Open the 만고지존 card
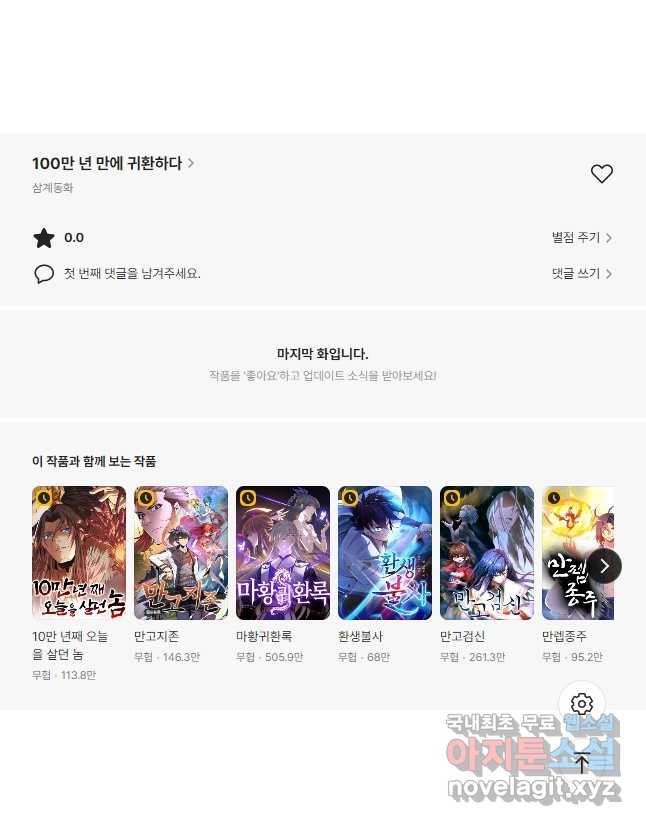Screen dimensions: 646x826 click(x=181, y=553)
